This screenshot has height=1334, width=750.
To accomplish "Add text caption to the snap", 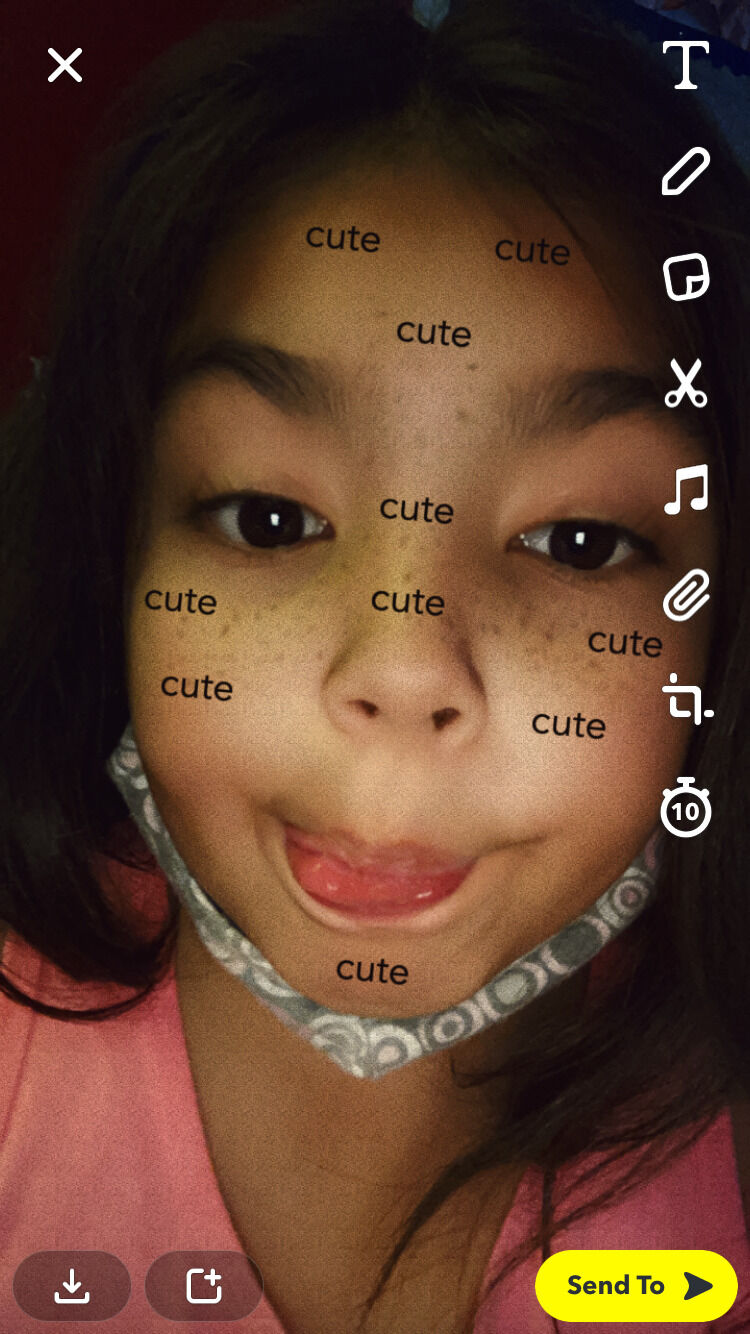I will (x=686, y=66).
